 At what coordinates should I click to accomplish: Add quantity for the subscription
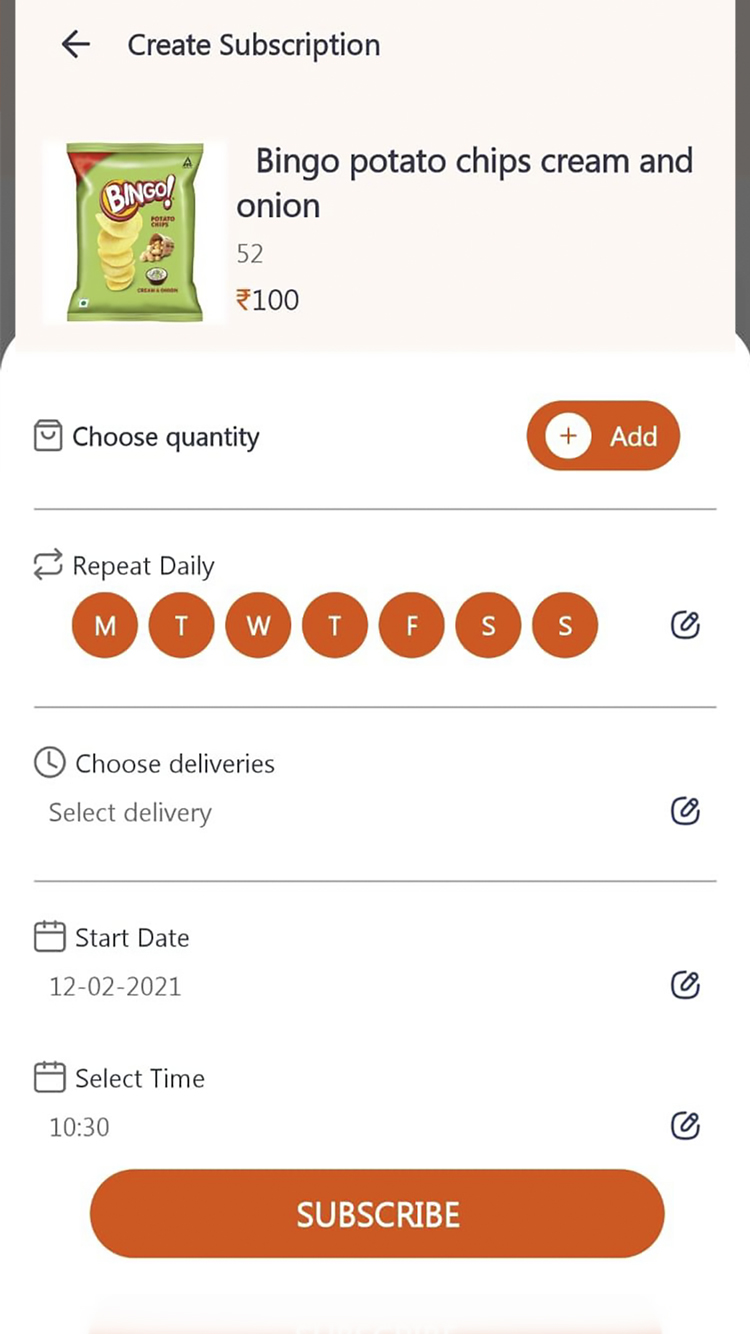click(603, 436)
